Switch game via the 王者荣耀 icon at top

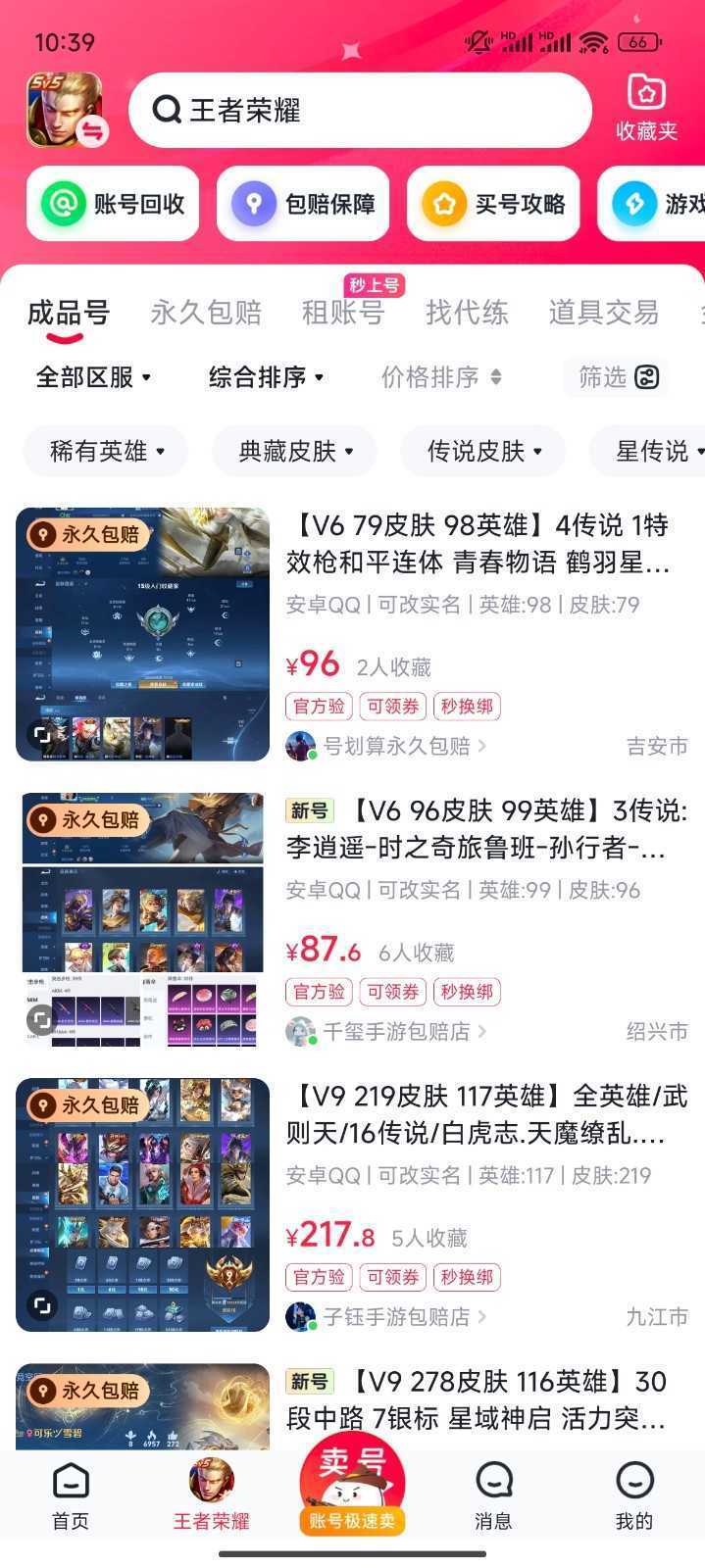coord(65,110)
